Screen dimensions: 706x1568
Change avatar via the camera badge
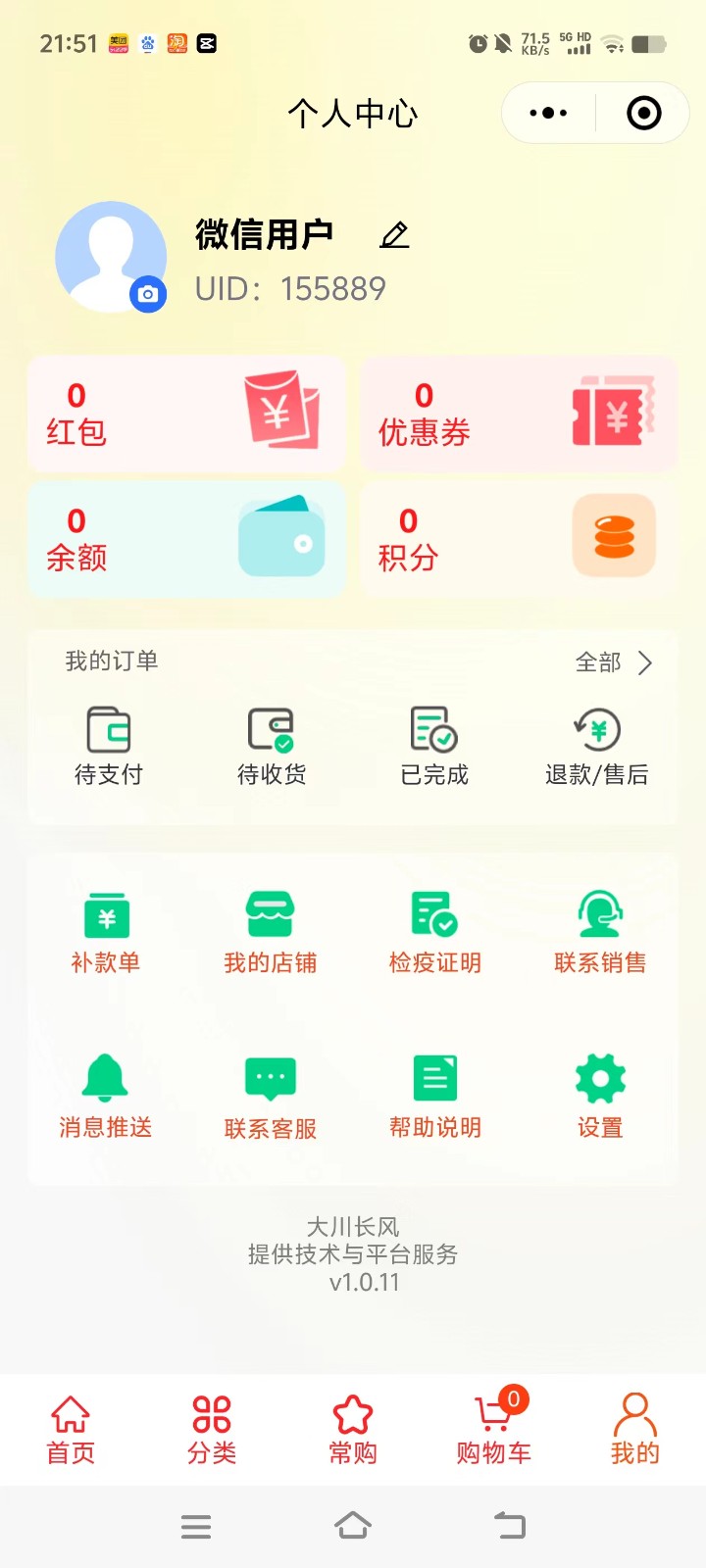[148, 293]
